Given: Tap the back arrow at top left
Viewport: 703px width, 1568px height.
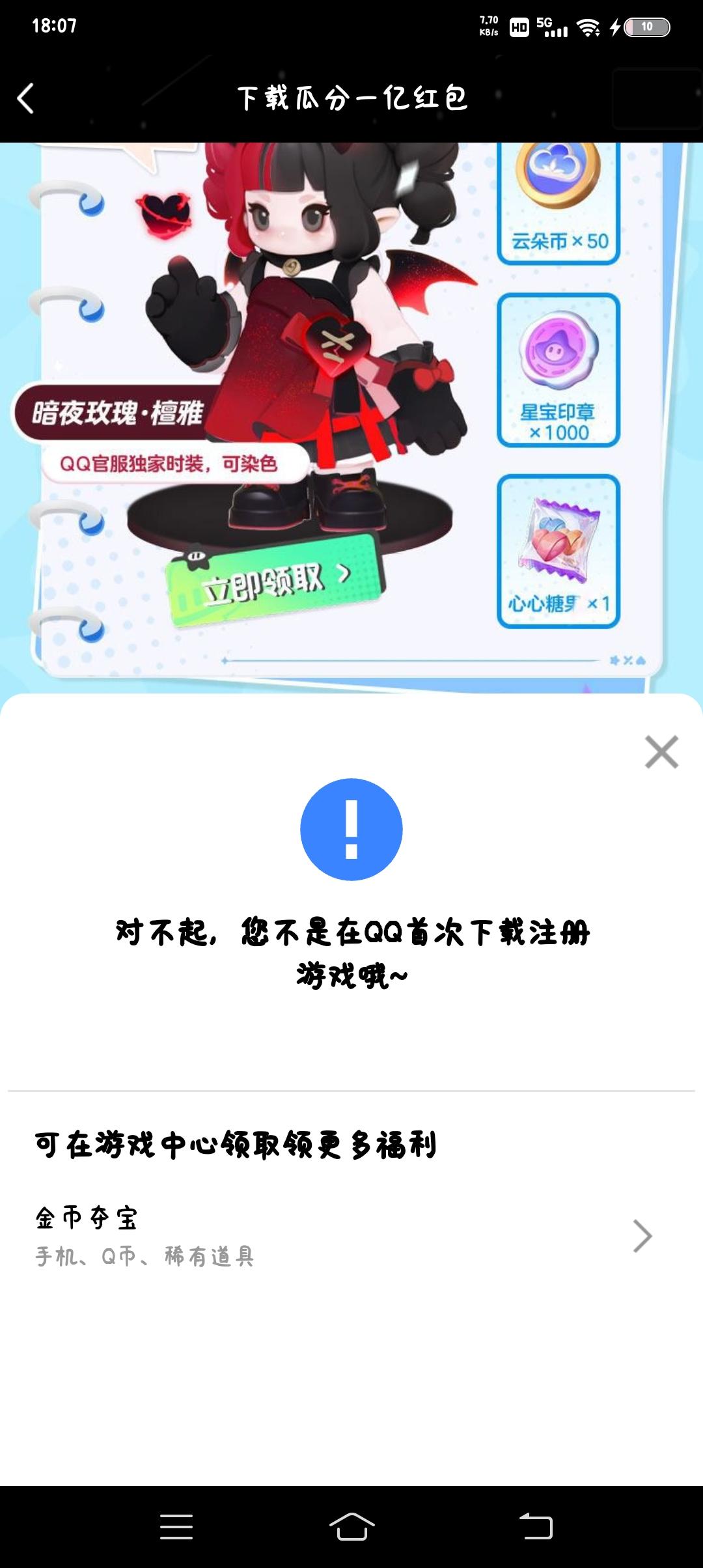Looking at the screenshot, I should (26, 98).
